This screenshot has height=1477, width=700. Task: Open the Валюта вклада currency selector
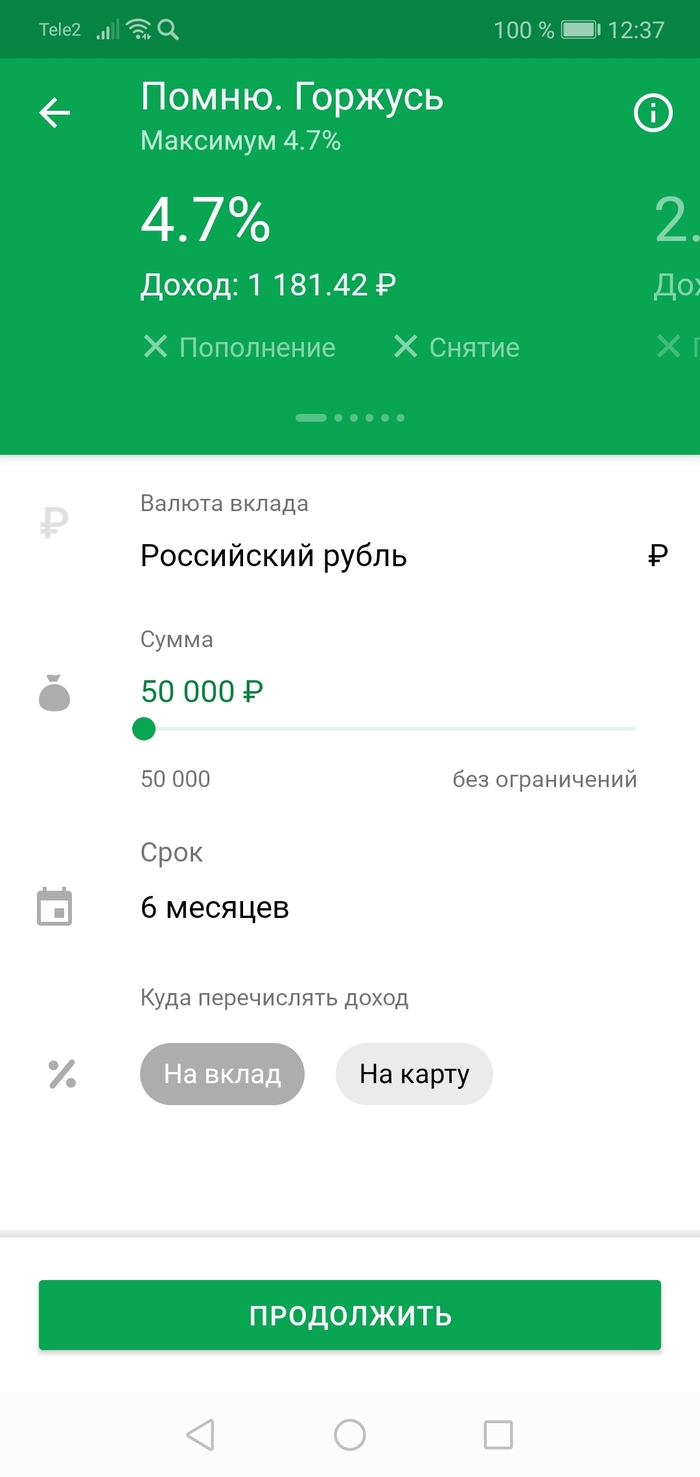point(400,555)
